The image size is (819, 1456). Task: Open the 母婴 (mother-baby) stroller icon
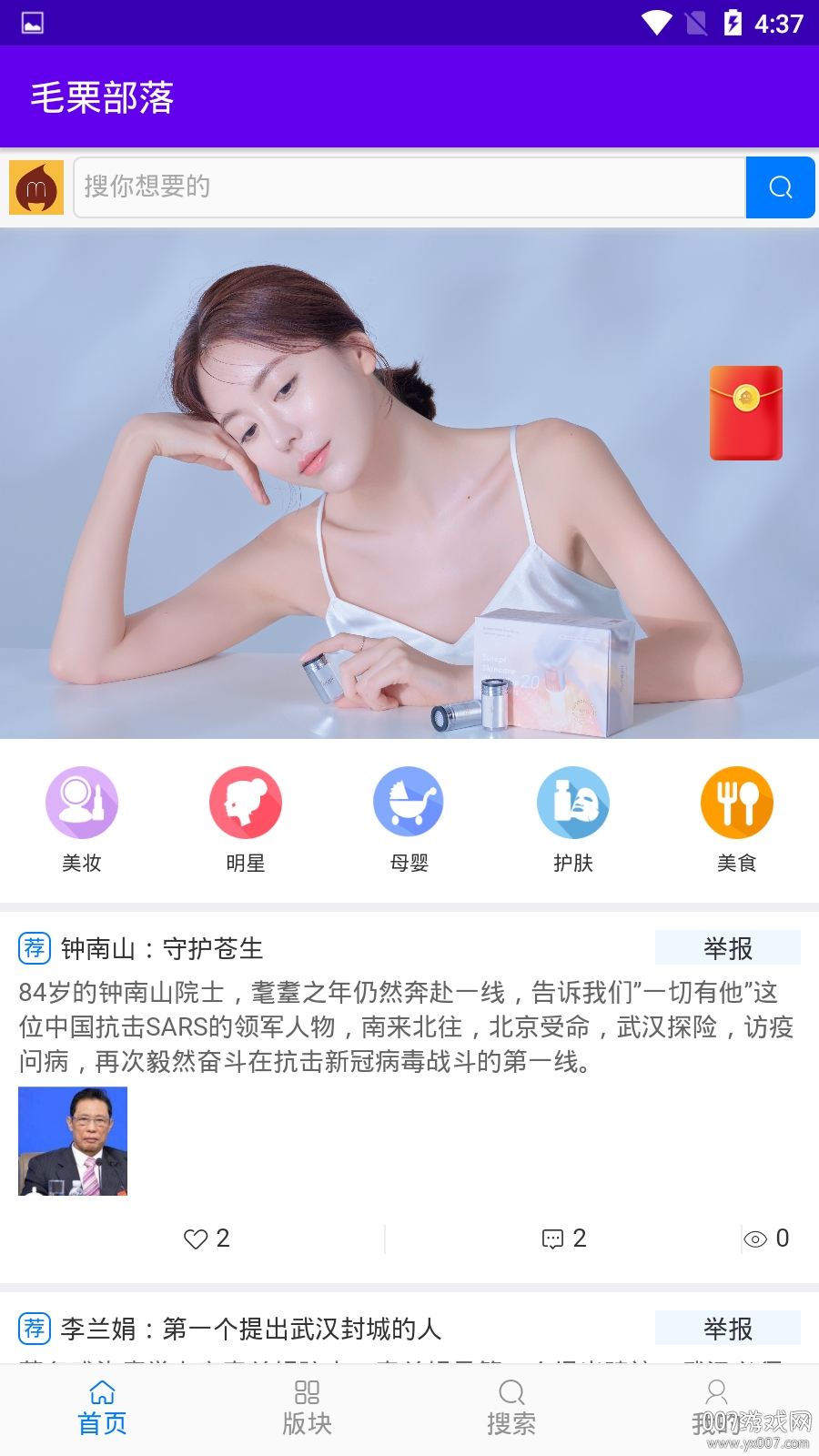click(409, 802)
